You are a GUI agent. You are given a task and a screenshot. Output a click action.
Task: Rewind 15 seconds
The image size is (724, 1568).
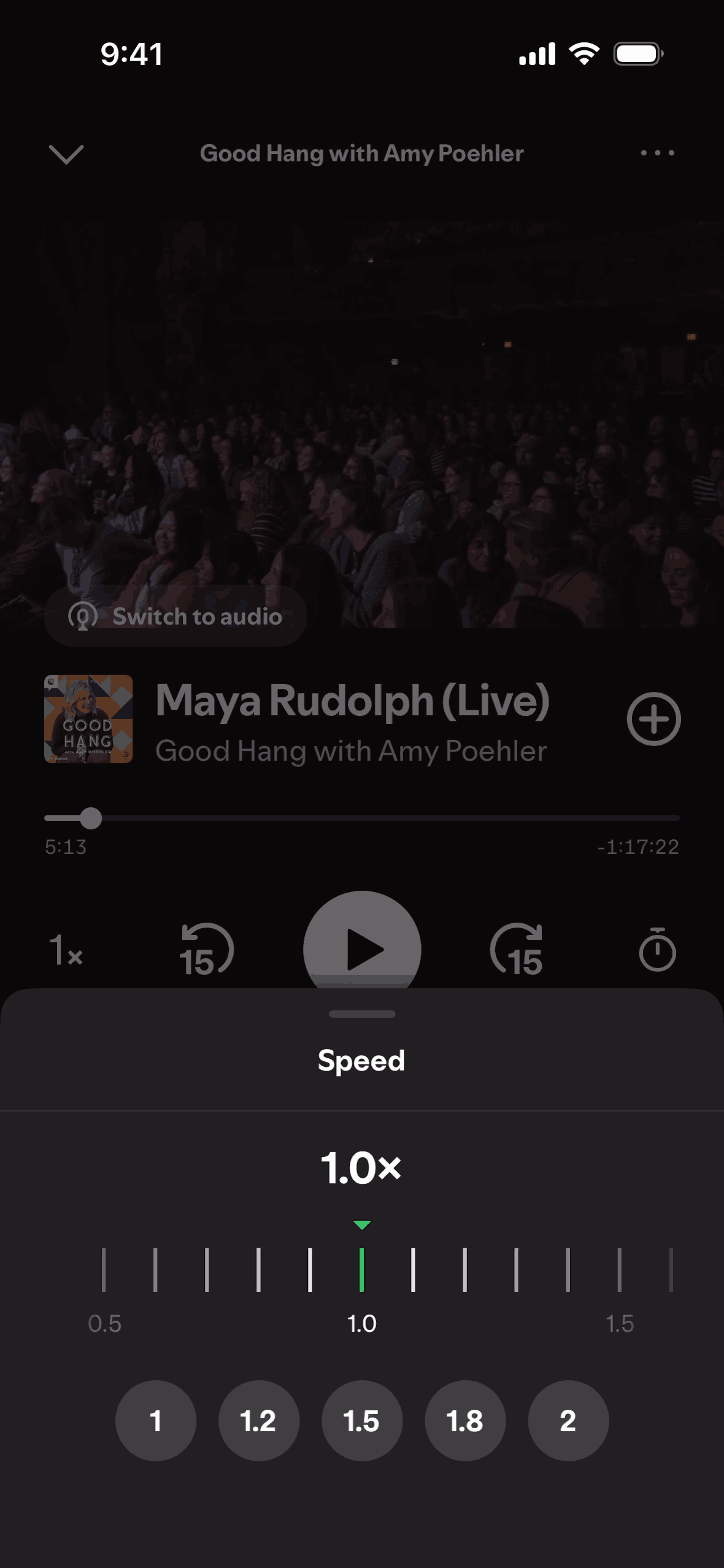pos(206,950)
